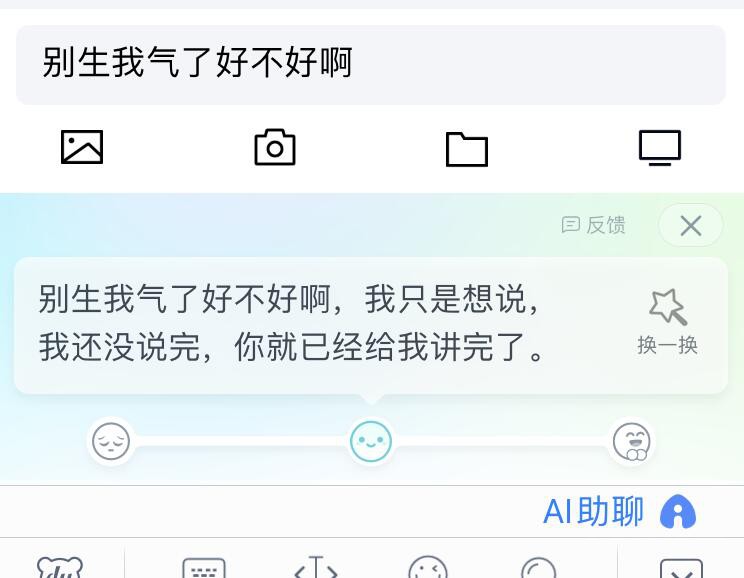Viewport: 744px width, 578px height.
Task: Open the image gallery picker
Action: point(82,147)
